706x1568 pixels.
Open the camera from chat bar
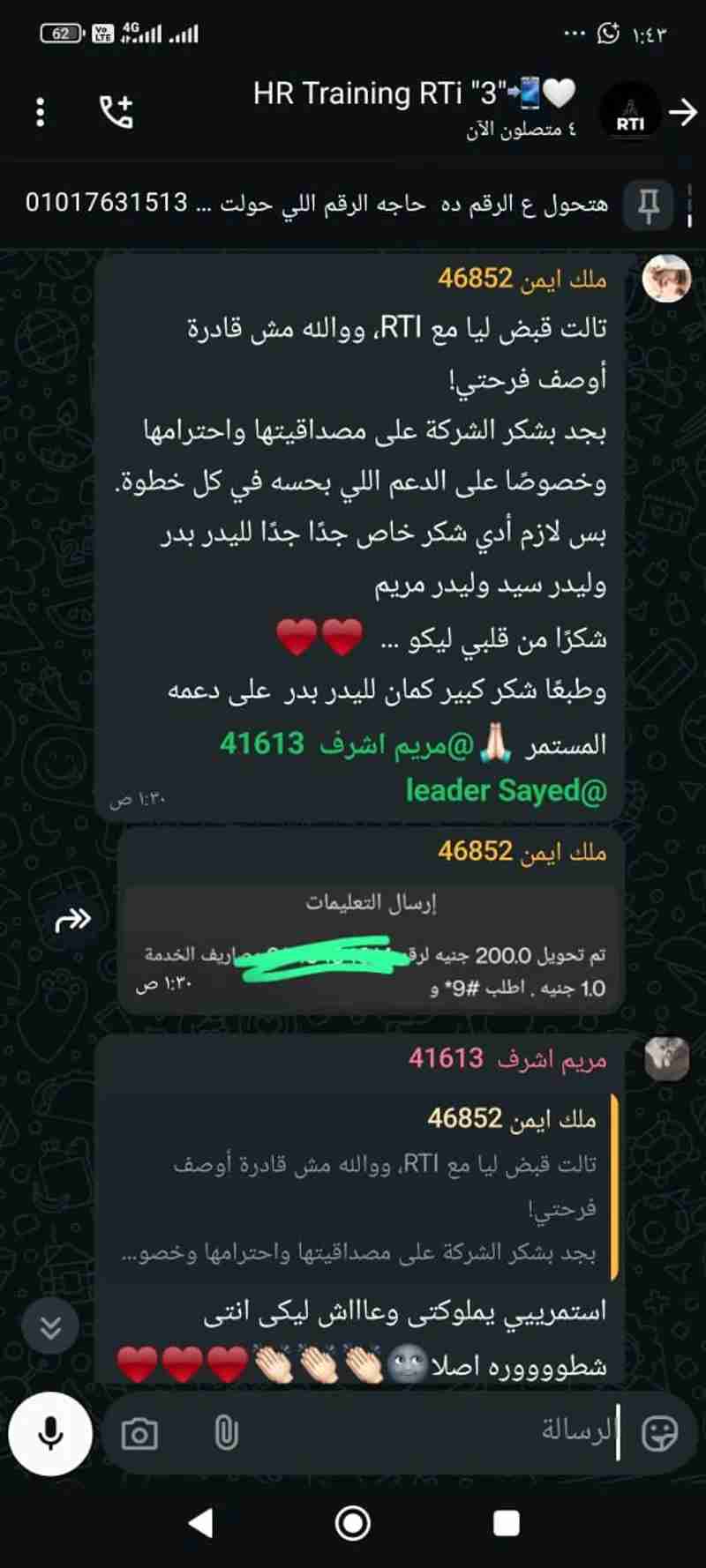(x=139, y=1434)
